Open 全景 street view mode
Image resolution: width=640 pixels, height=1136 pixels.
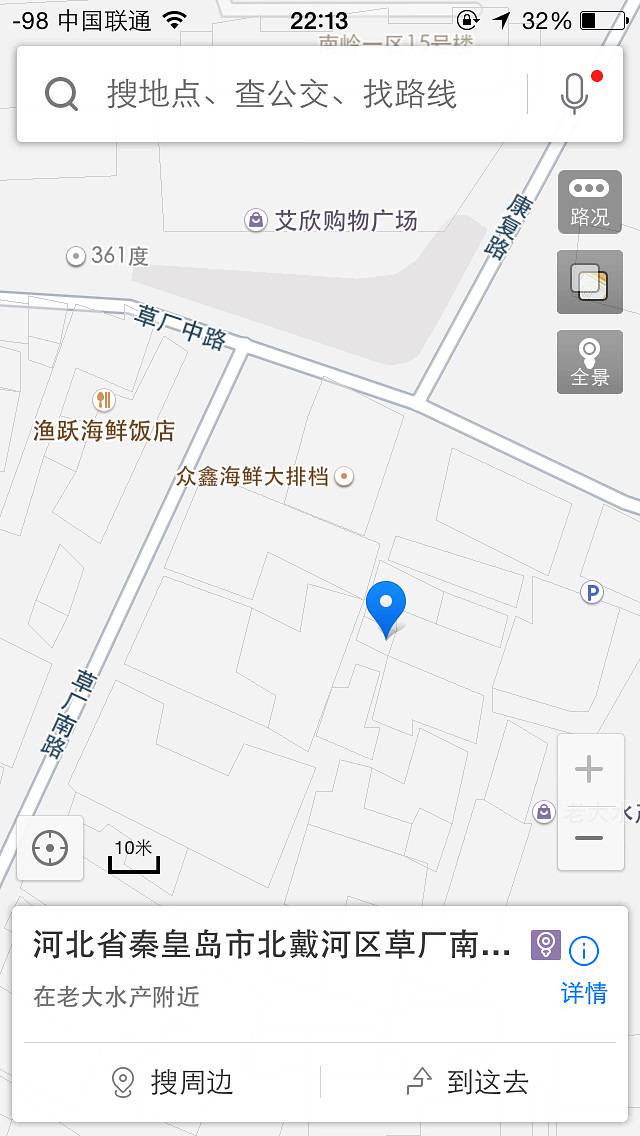tap(589, 362)
